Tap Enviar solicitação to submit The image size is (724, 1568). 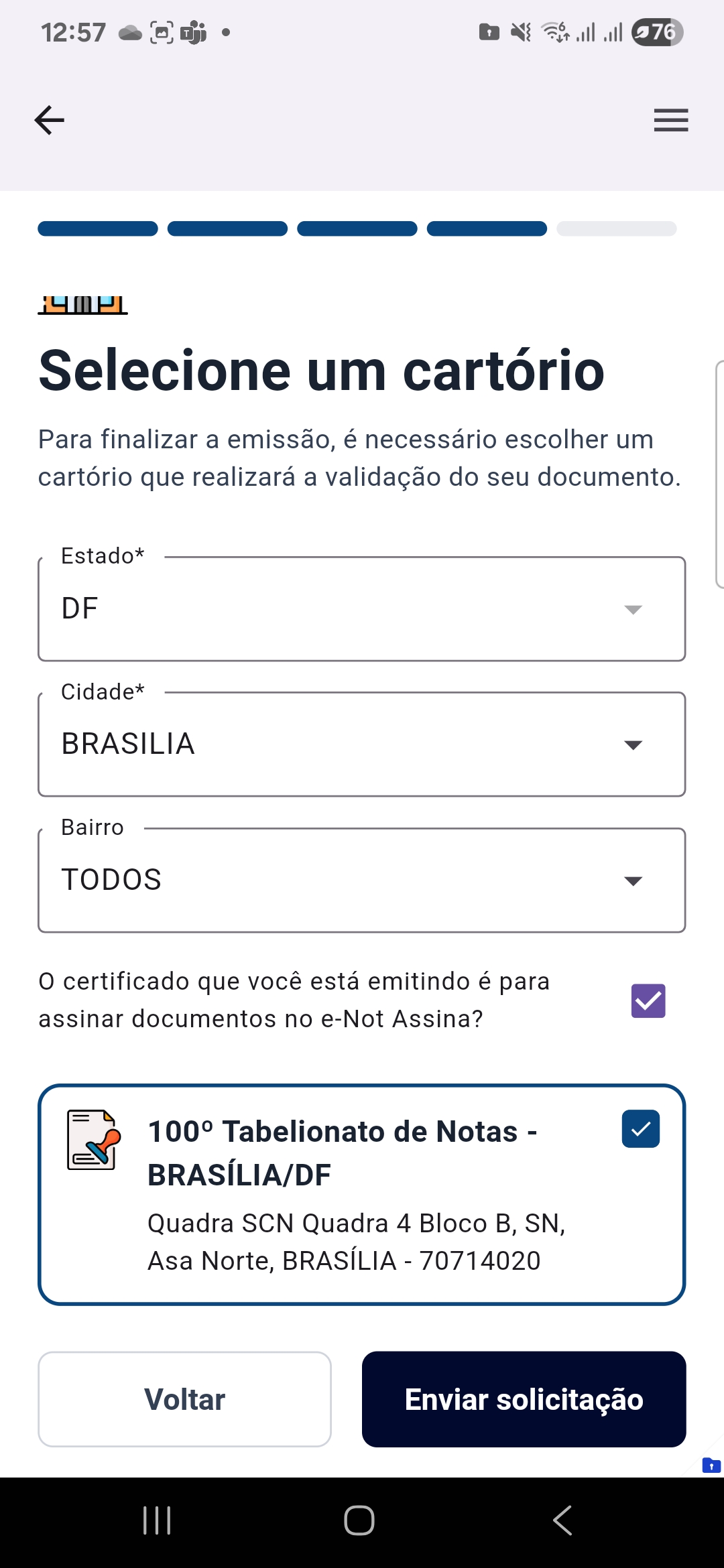point(524,1399)
